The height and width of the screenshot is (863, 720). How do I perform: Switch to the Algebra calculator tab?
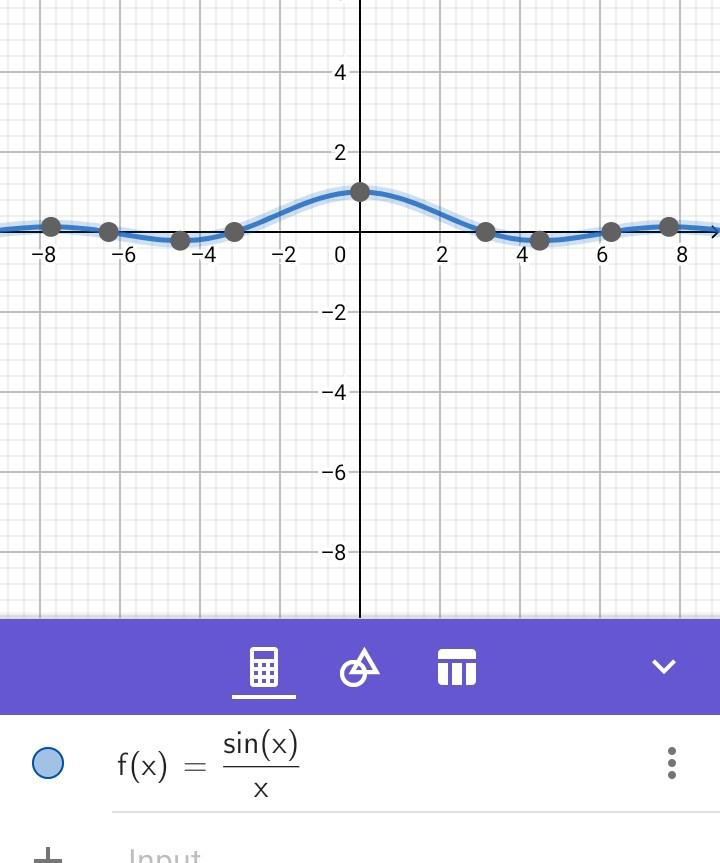(264, 667)
